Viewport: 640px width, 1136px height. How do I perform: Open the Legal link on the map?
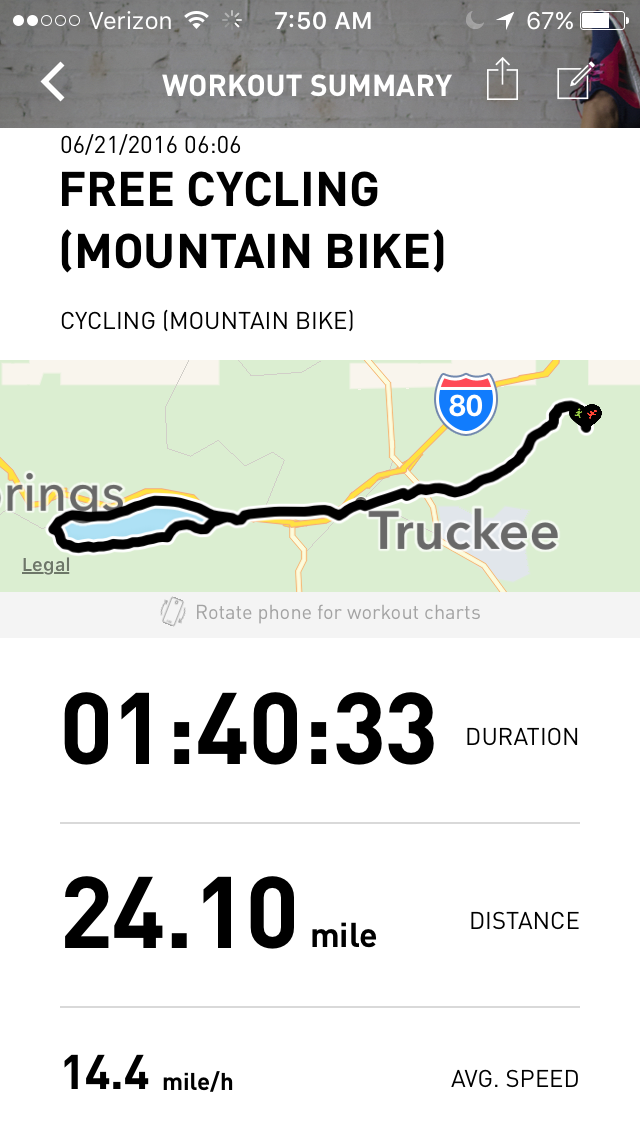(46, 565)
